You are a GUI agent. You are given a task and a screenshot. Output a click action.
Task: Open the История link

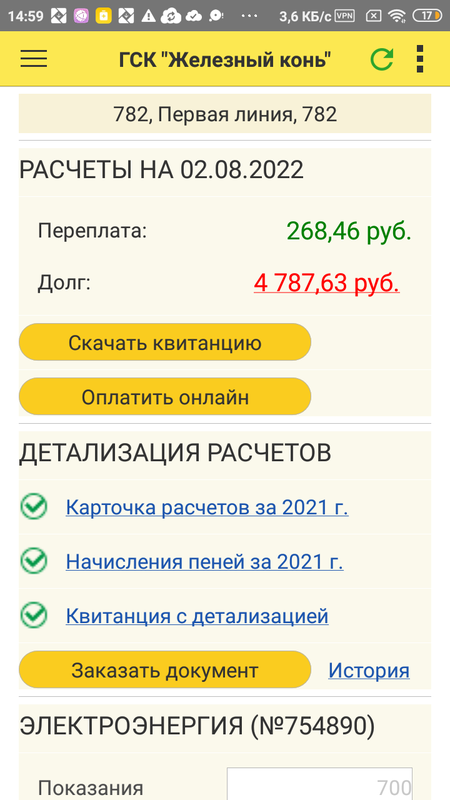[369, 670]
